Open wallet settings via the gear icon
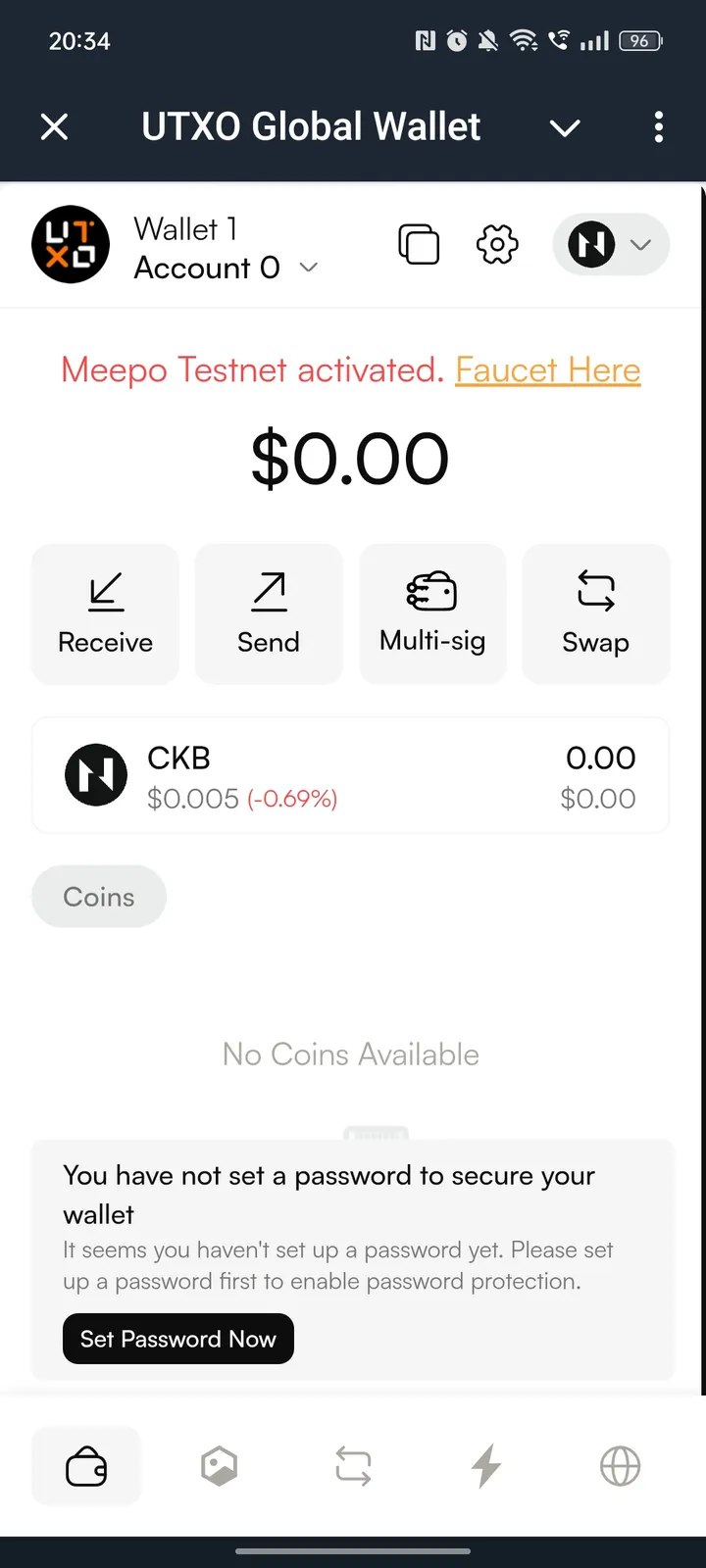 [x=496, y=245]
